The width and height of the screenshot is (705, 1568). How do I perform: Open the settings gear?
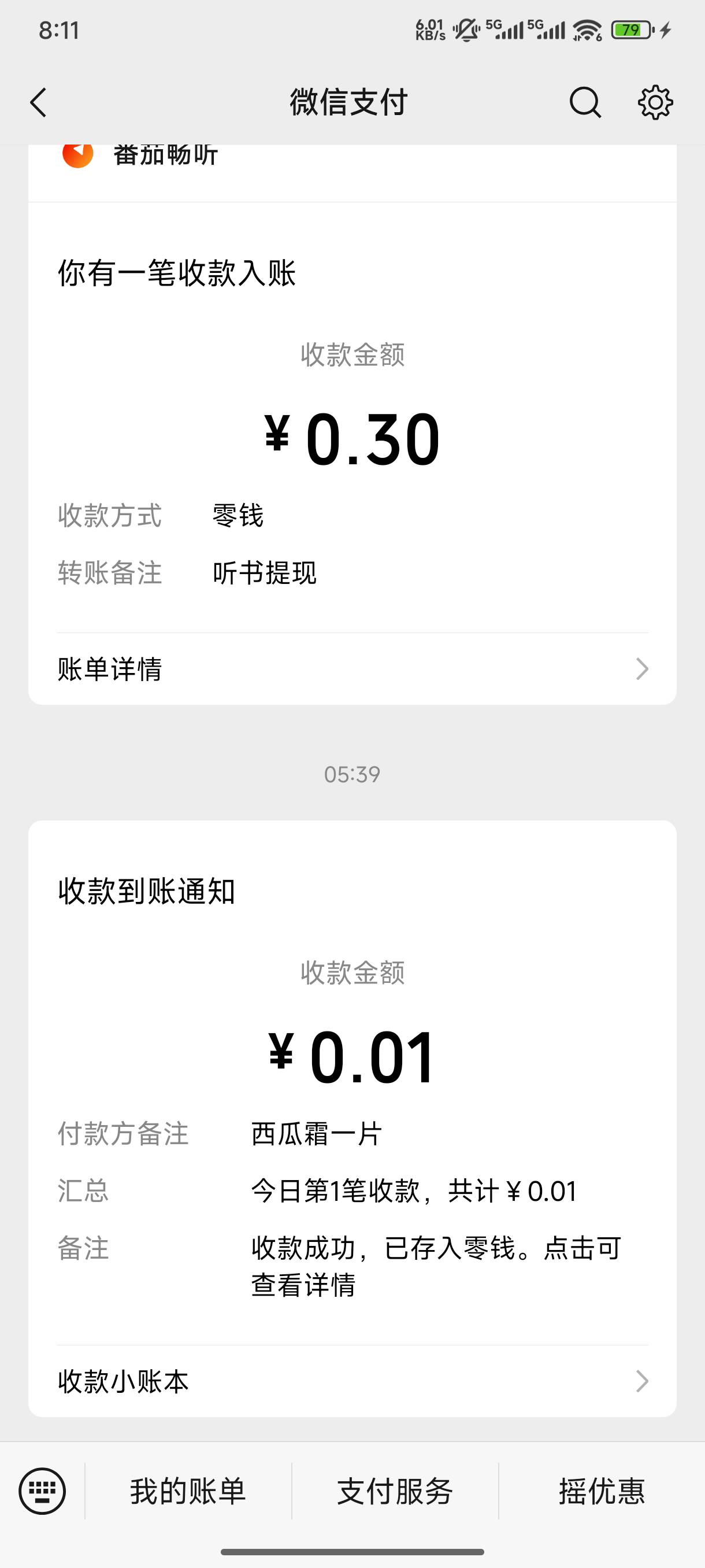[x=655, y=102]
